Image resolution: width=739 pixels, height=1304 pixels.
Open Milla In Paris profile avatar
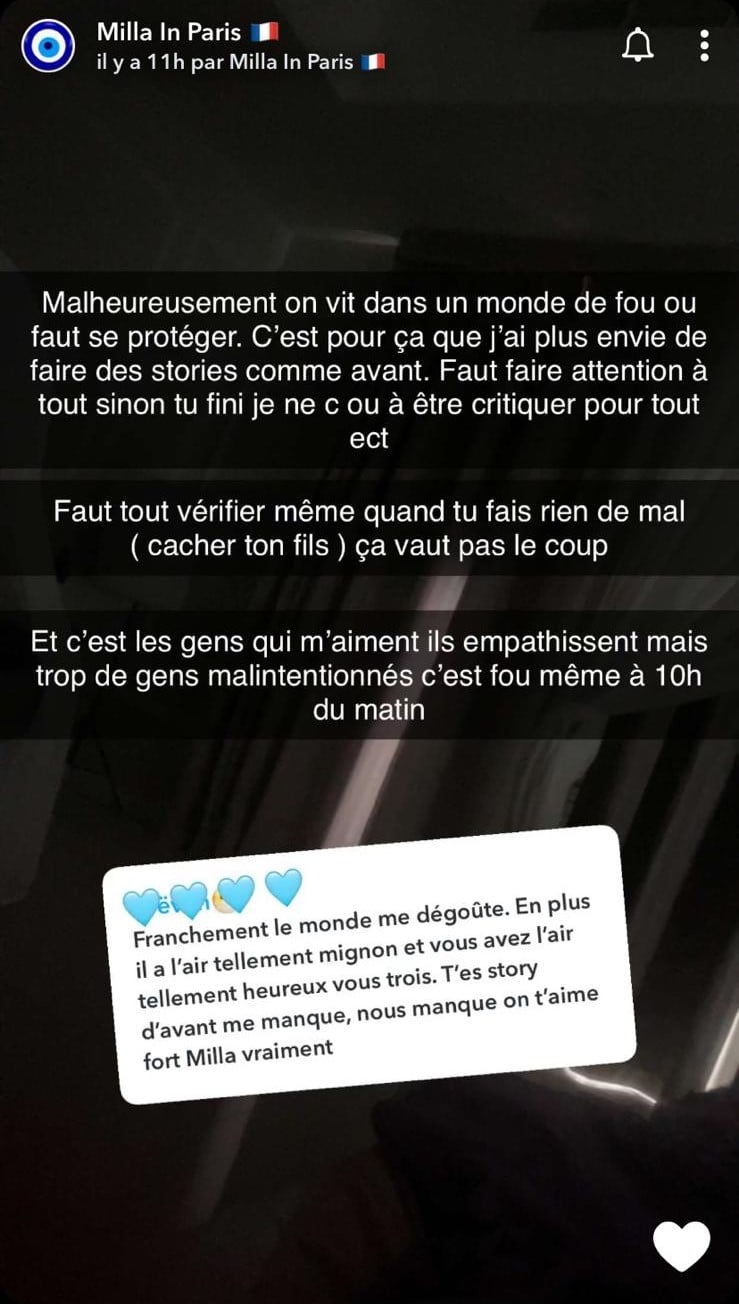(x=47, y=48)
